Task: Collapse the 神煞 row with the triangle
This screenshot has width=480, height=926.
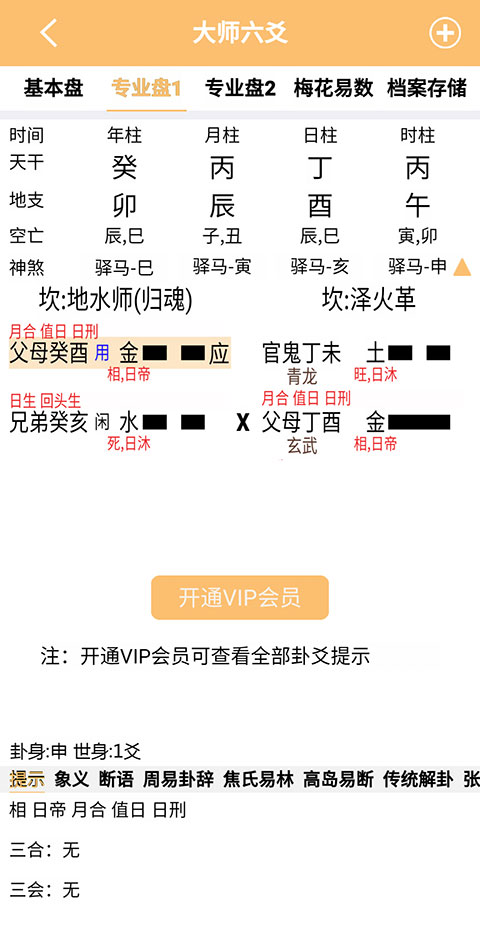Action: pos(462,268)
